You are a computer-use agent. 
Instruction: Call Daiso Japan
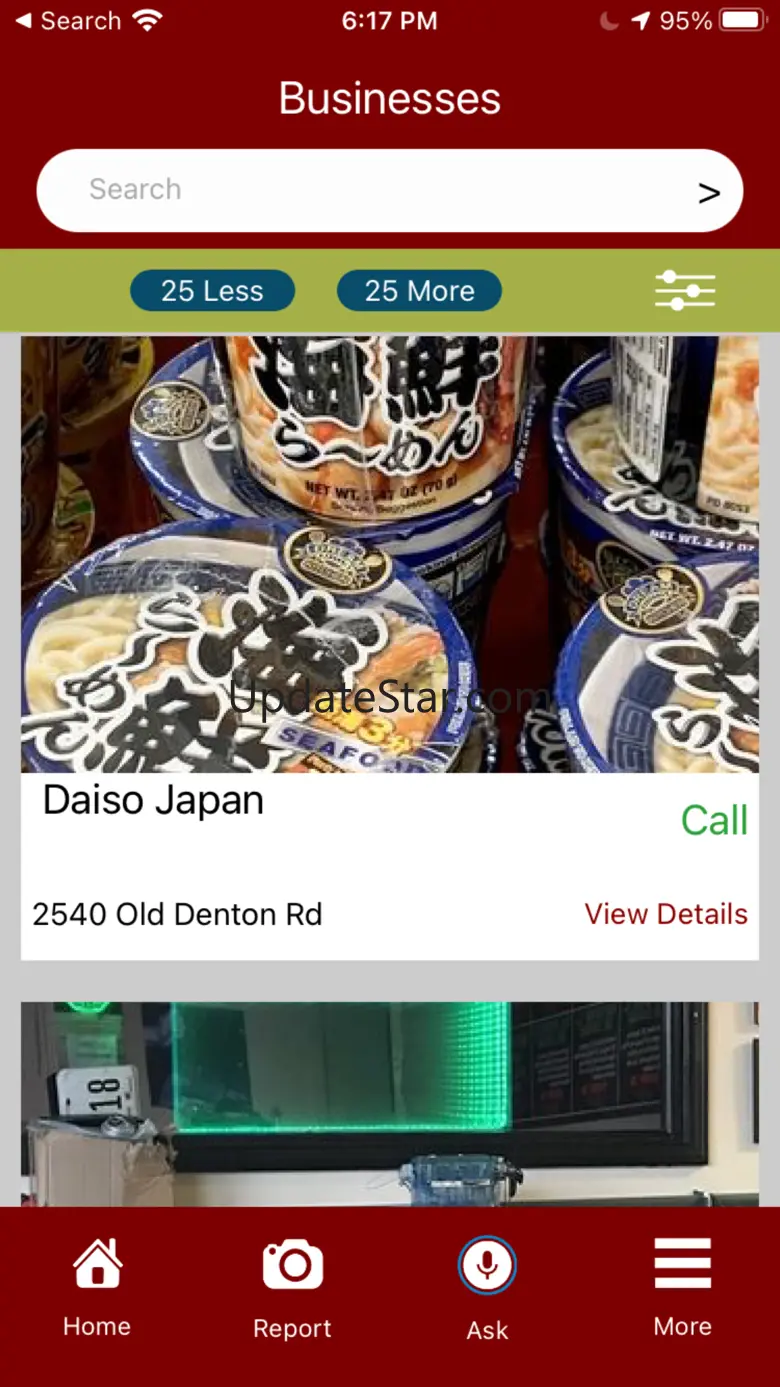tap(714, 820)
